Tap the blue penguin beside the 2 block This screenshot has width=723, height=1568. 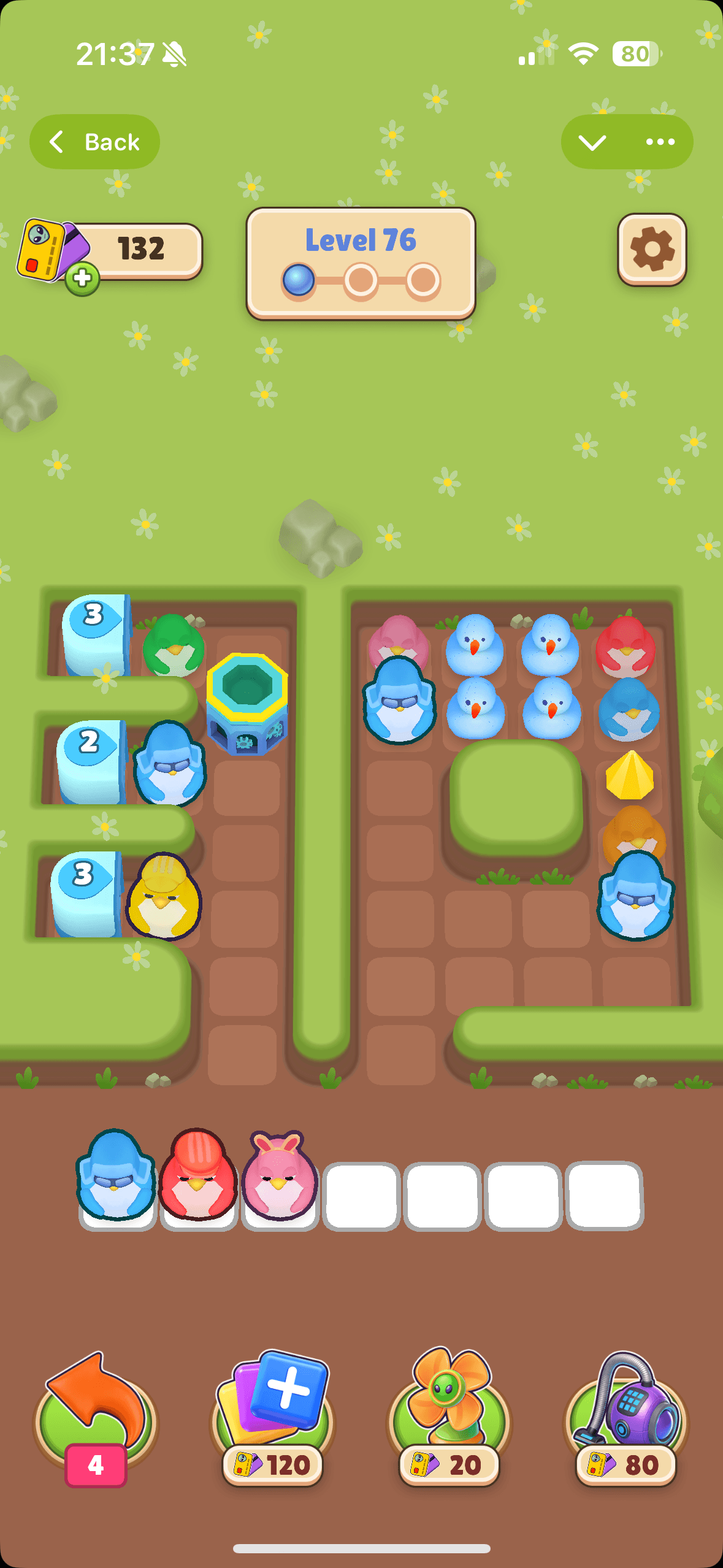pos(170,764)
